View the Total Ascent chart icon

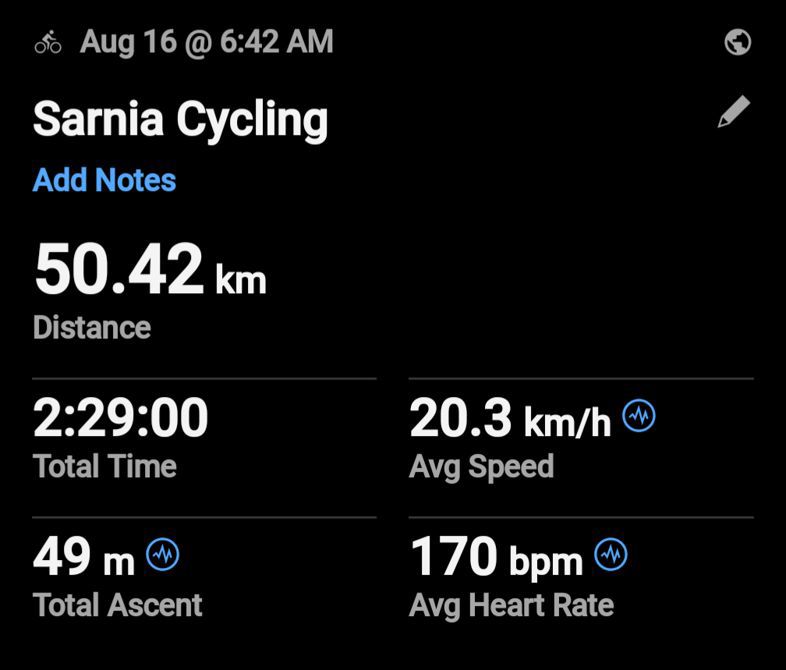tap(163, 554)
